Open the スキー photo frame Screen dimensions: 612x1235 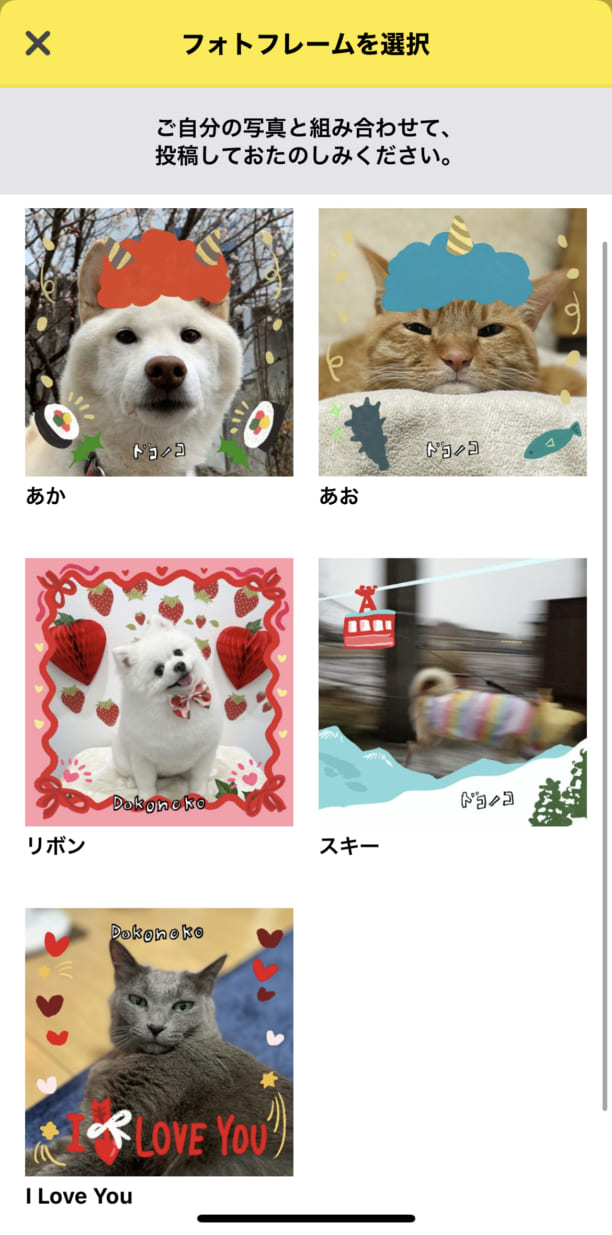click(452, 692)
